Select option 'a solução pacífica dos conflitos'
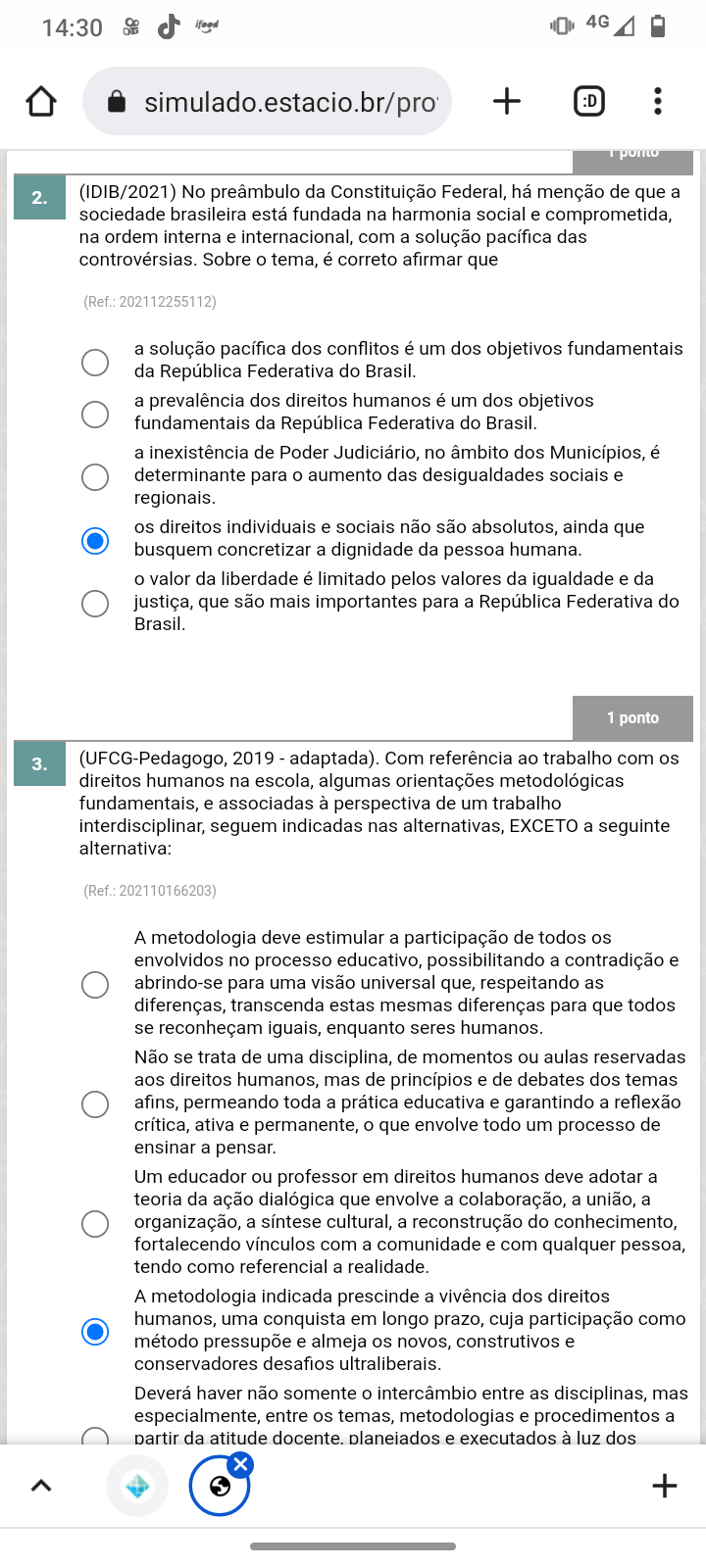 [95, 363]
